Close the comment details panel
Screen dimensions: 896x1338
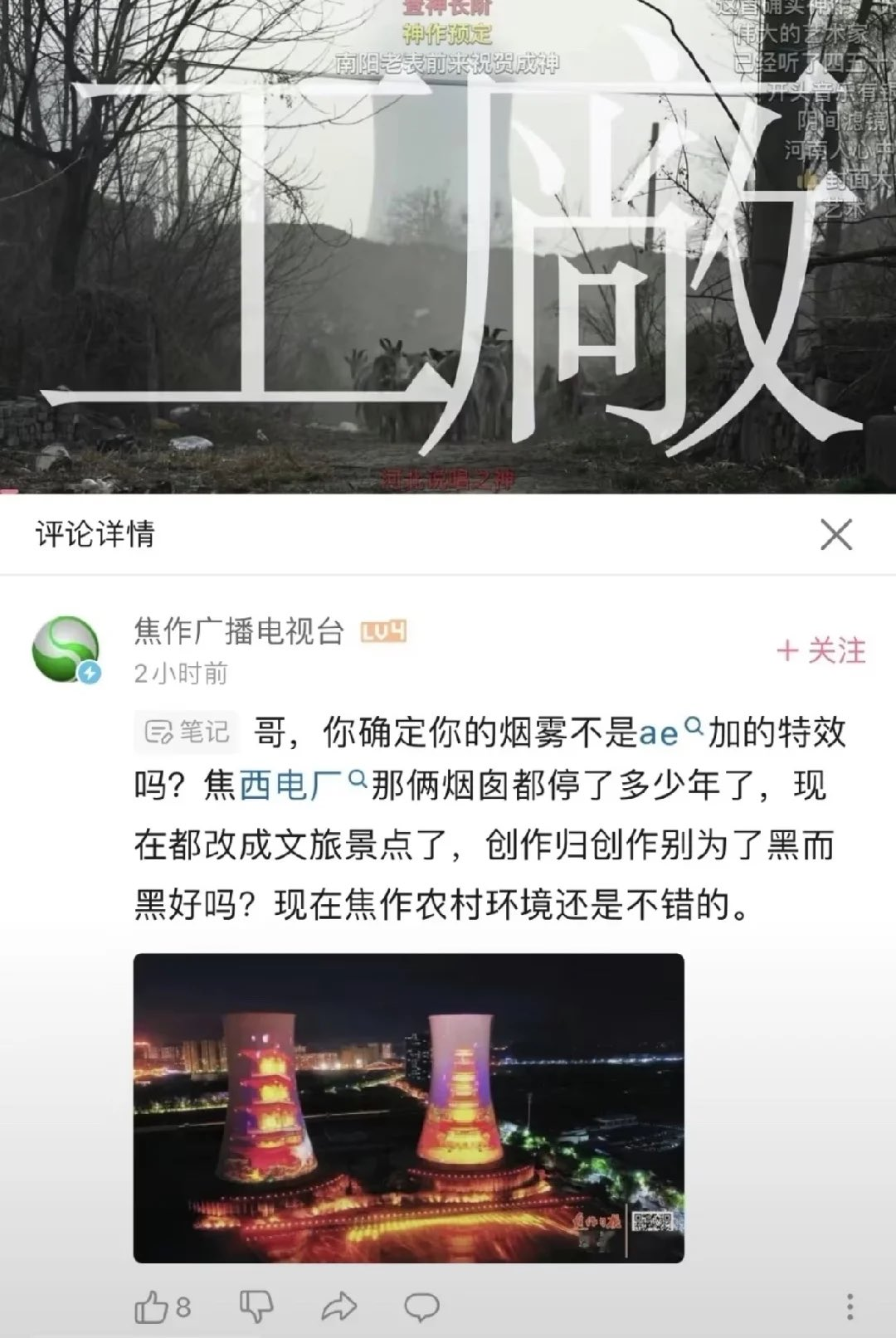(835, 535)
